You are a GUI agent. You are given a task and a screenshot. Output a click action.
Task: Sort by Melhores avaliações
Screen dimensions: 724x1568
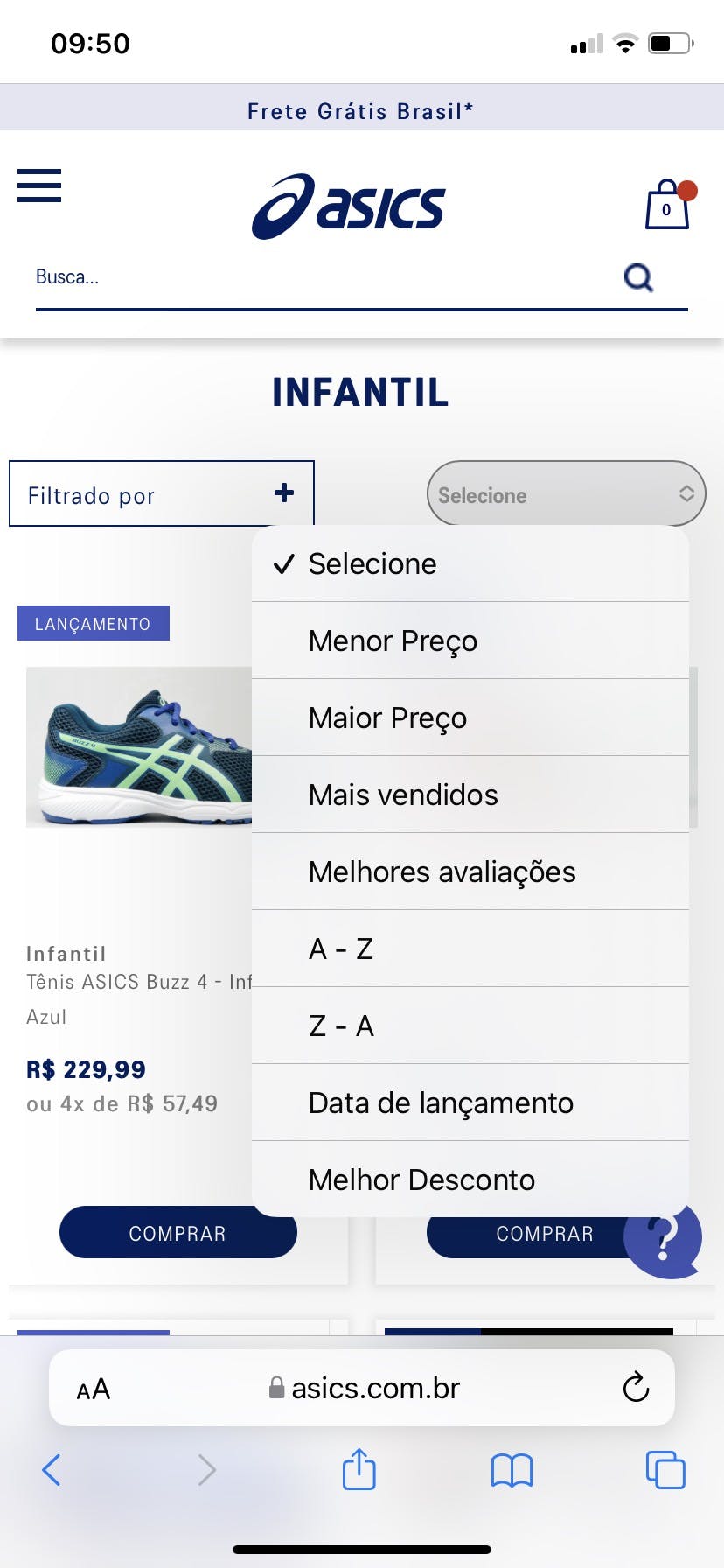click(x=442, y=871)
